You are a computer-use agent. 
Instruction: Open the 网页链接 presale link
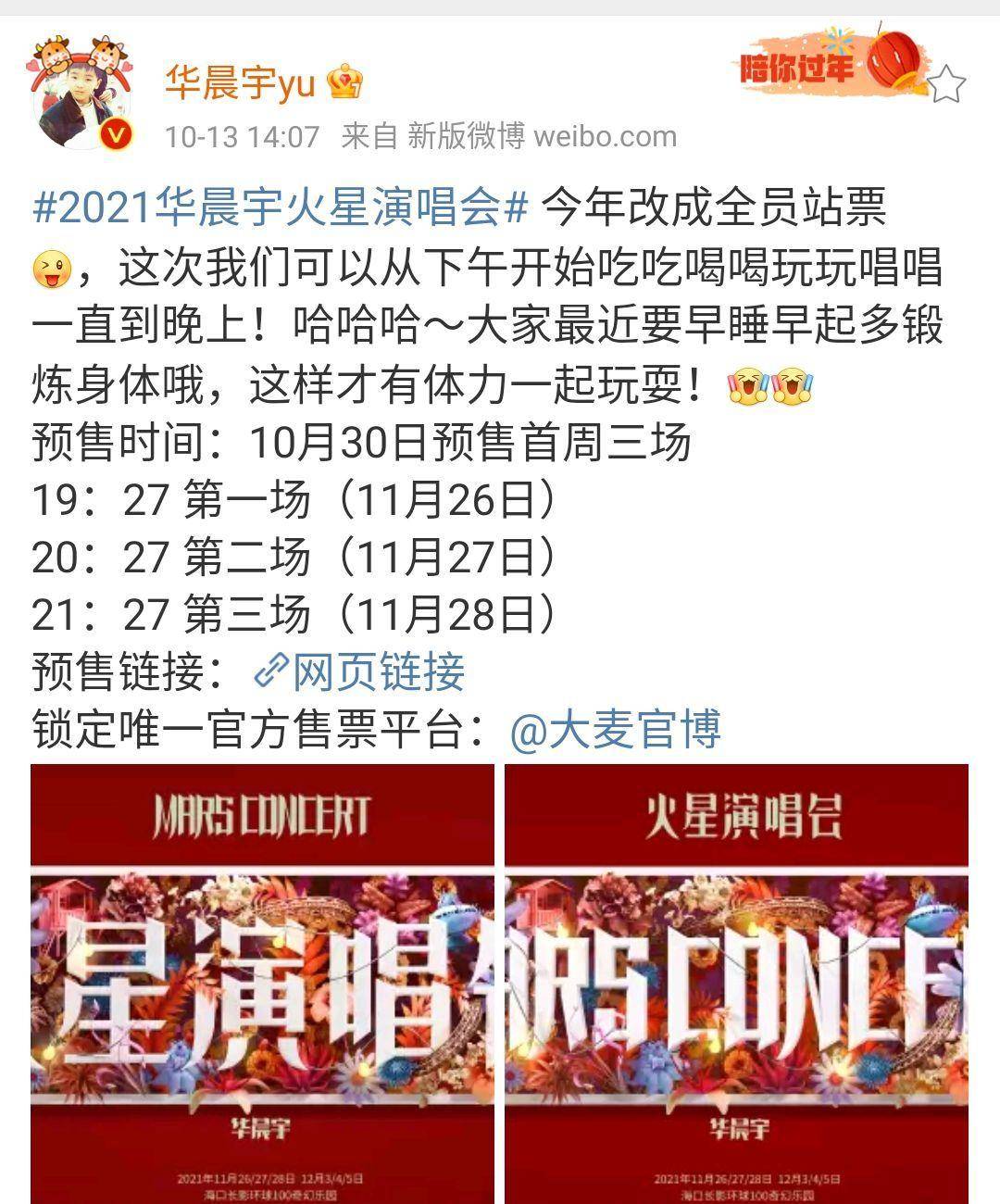(359, 671)
